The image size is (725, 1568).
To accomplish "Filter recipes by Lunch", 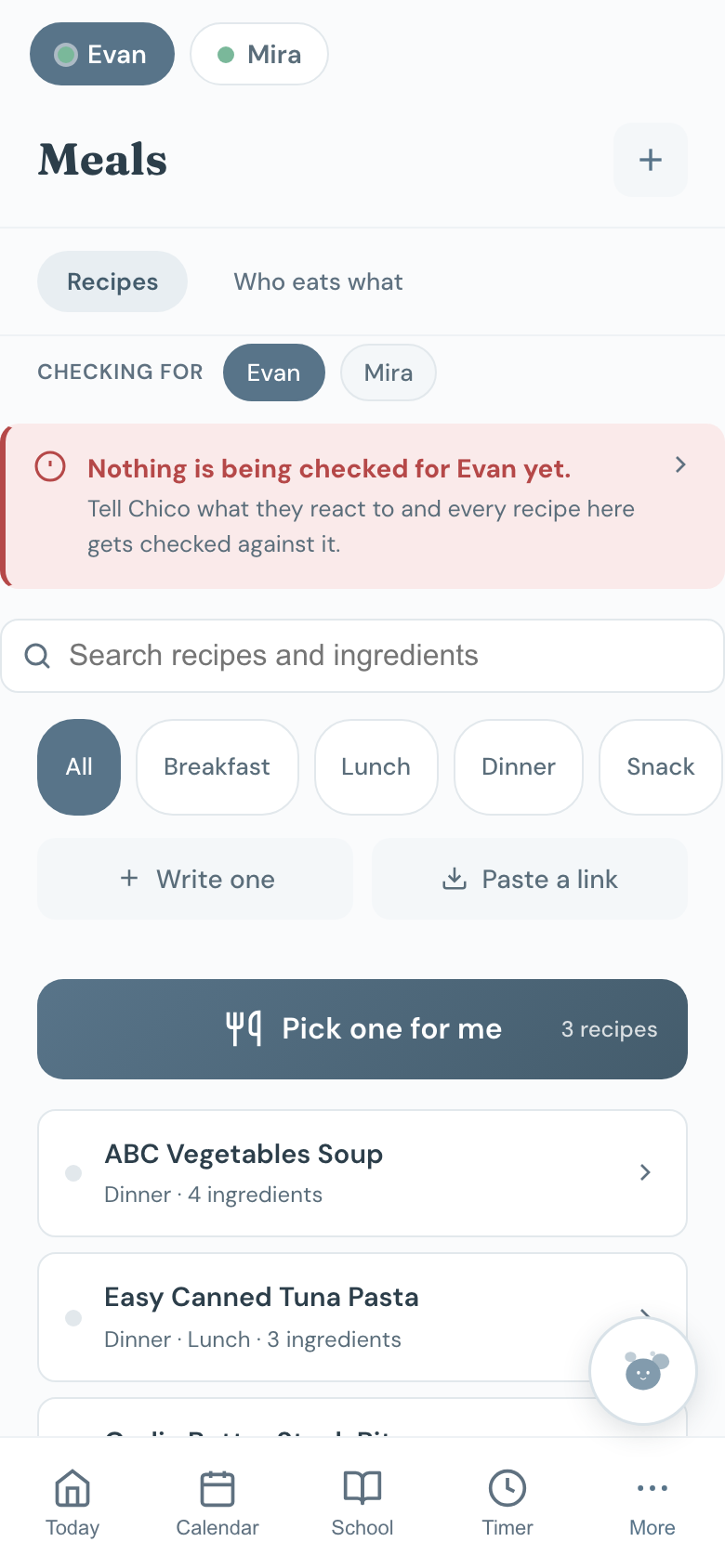I will click(376, 767).
